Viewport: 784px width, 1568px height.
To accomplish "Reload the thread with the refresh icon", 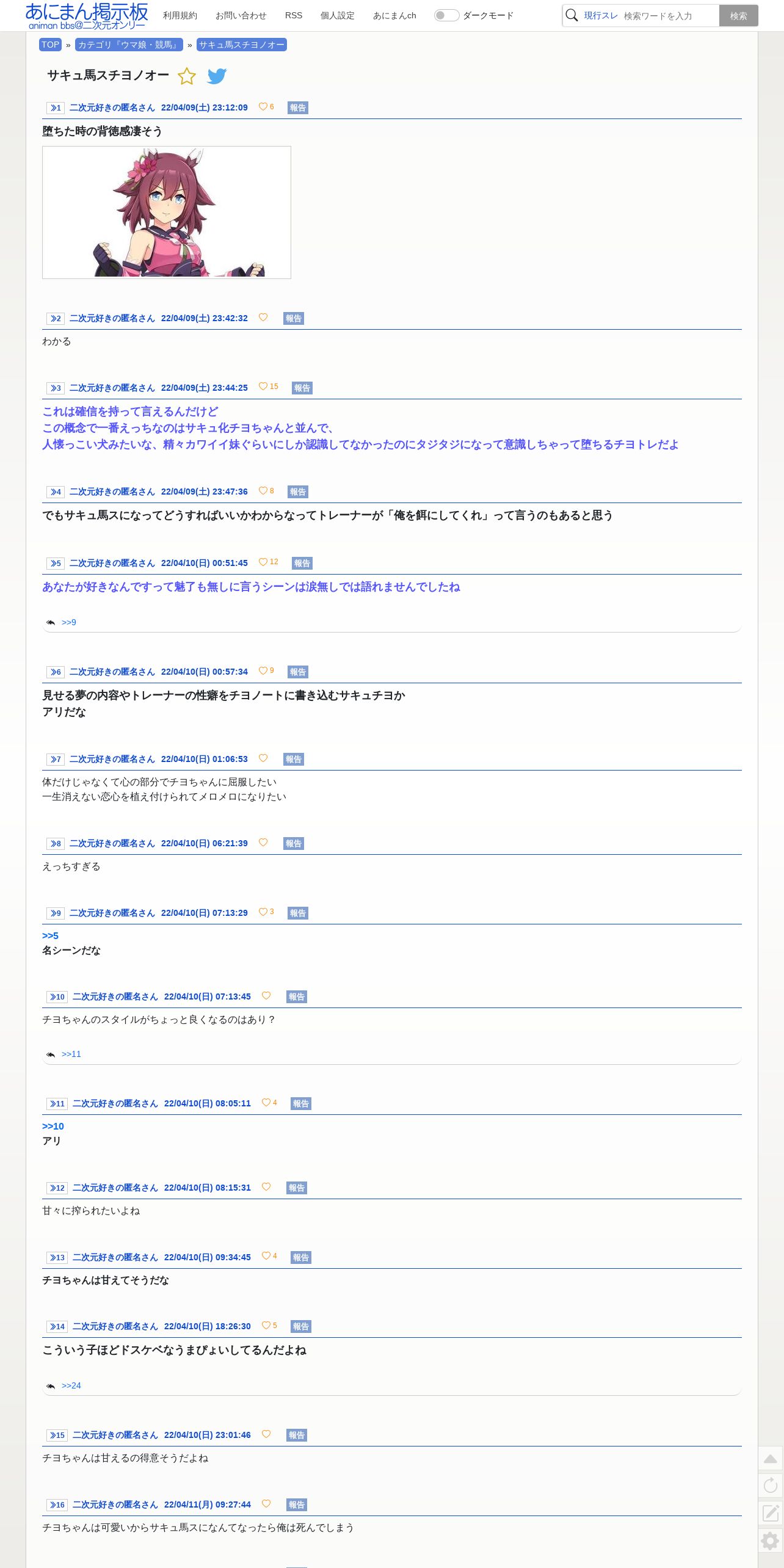I will click(771, 1486).
